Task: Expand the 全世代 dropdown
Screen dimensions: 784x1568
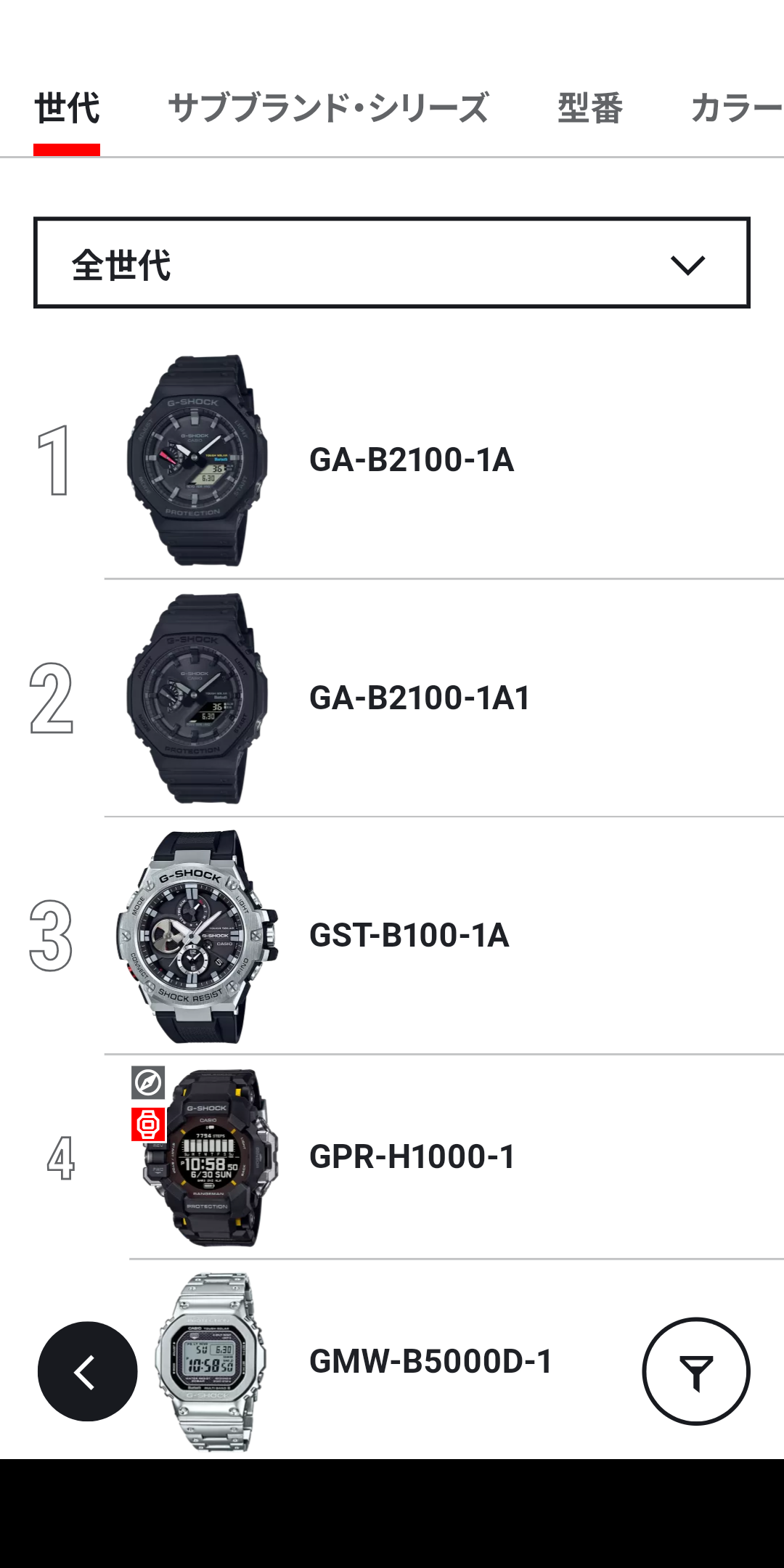Action: pos(392,263)
